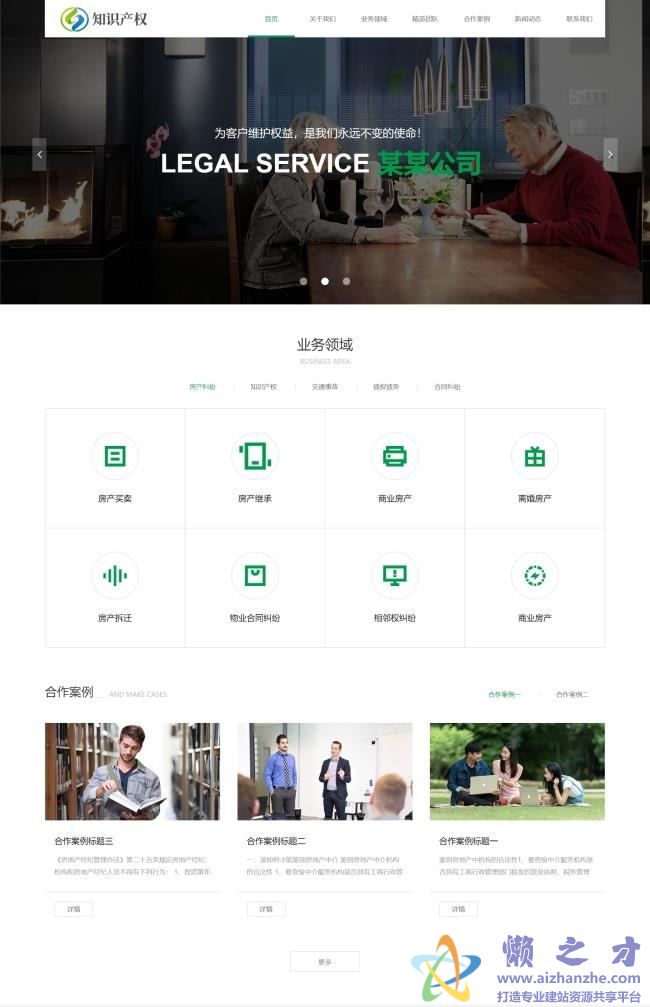This screenshot has width=650, height=1007.
Task: Open the 离婚房产 service tile
Action: coord(535,468)
